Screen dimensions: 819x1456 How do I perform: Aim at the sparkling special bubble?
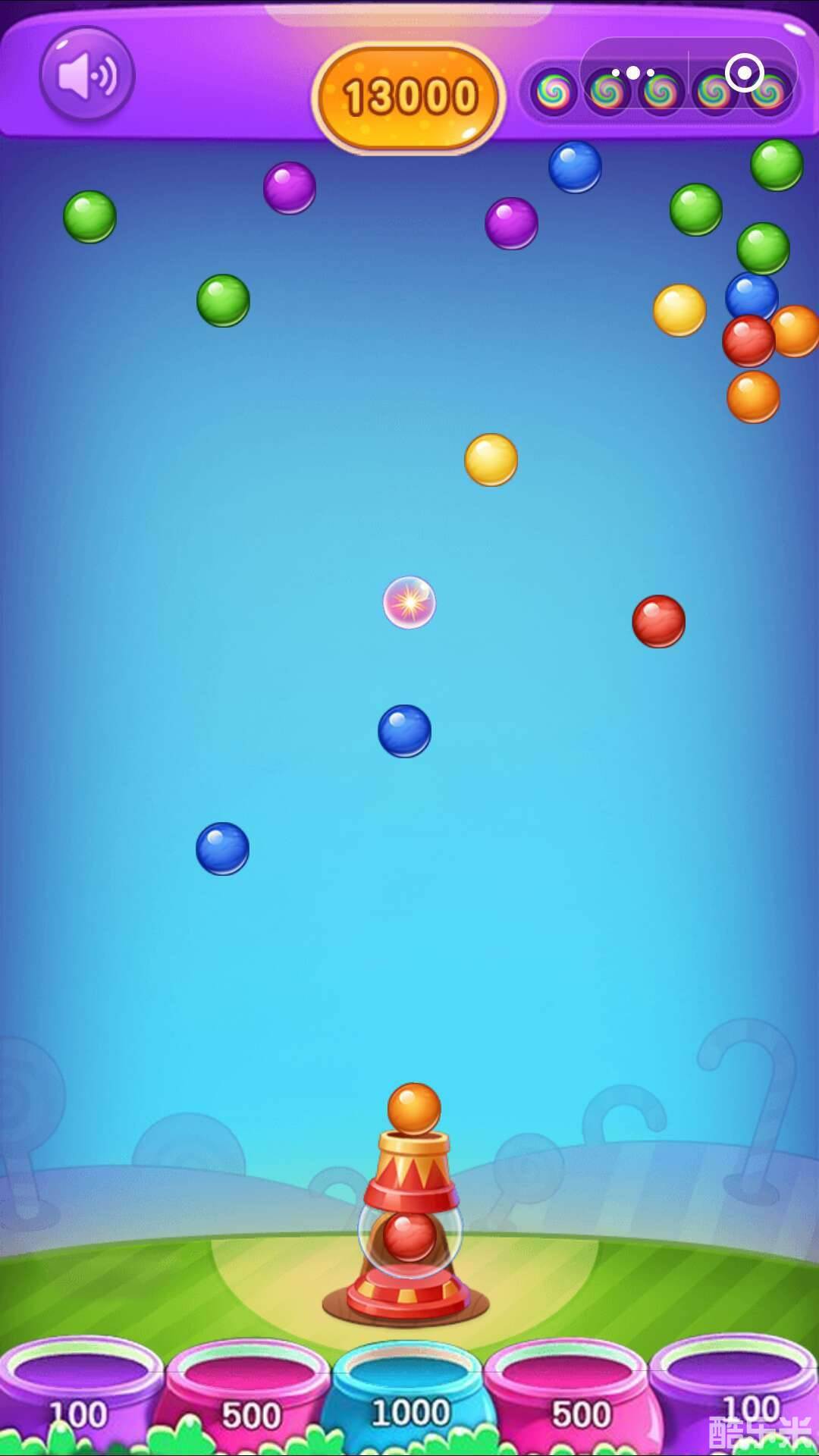tap(409, 603)
